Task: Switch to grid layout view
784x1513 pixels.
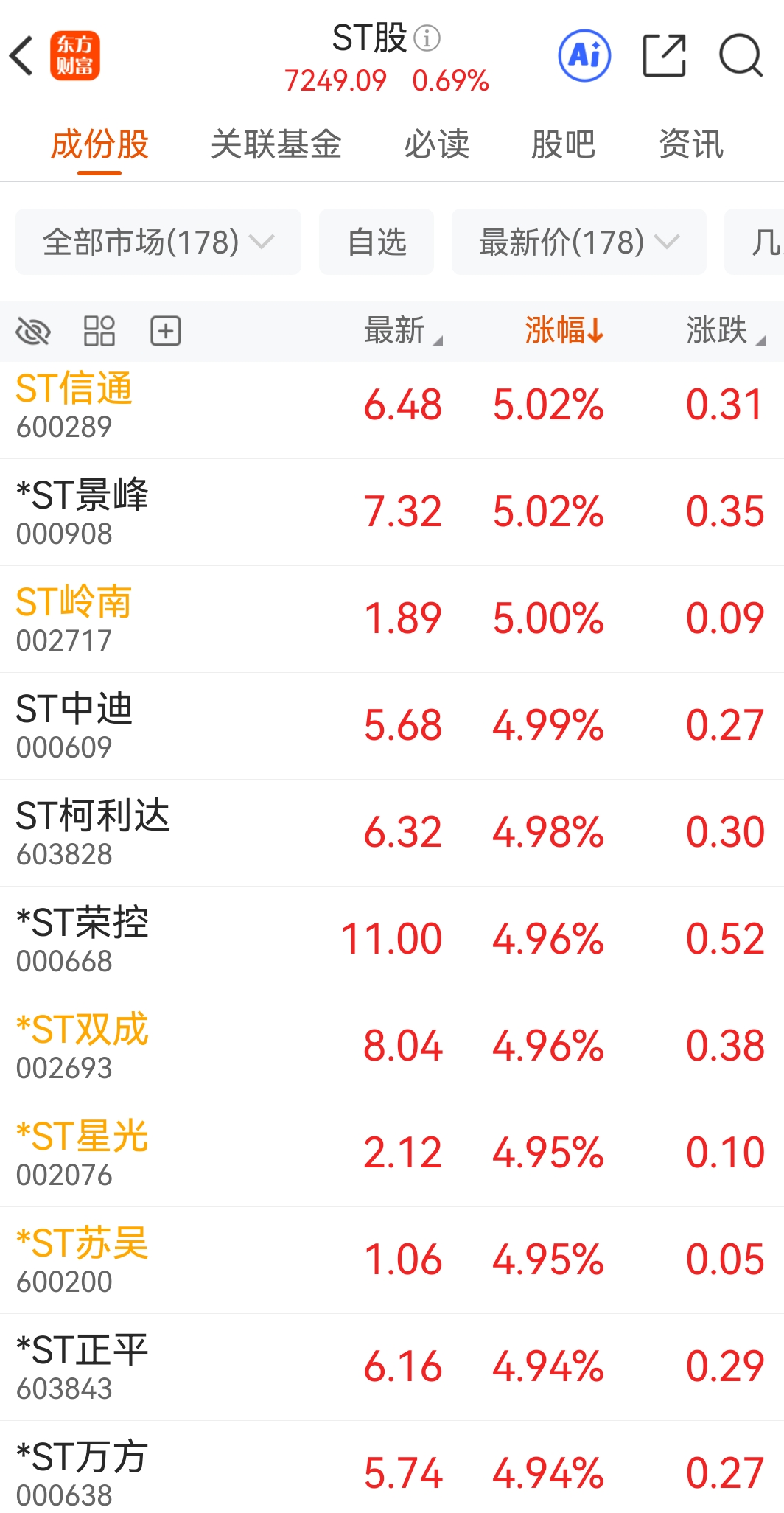Action: pos(99,332)
